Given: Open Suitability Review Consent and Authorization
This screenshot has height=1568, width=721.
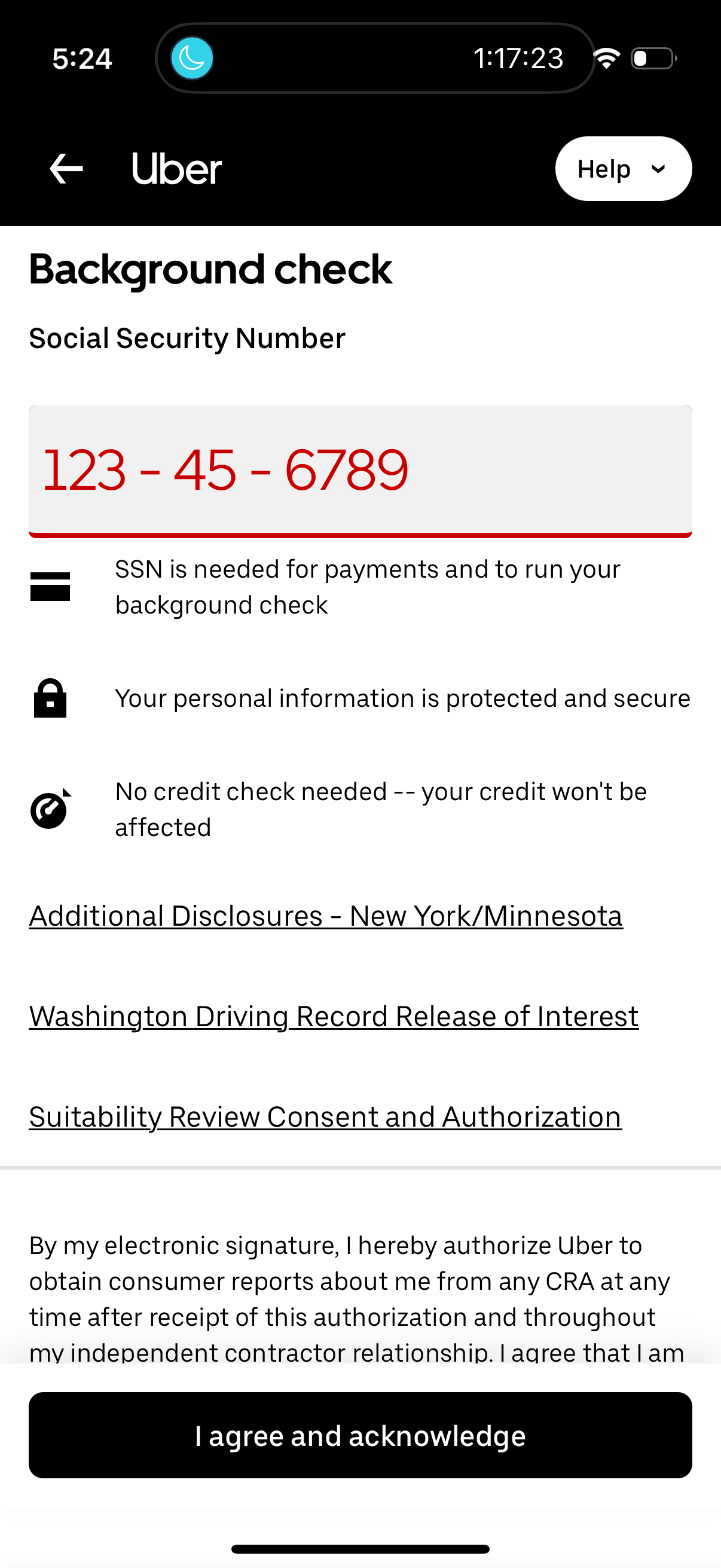Looking at the screenshot, I should tap(325, 1117).
